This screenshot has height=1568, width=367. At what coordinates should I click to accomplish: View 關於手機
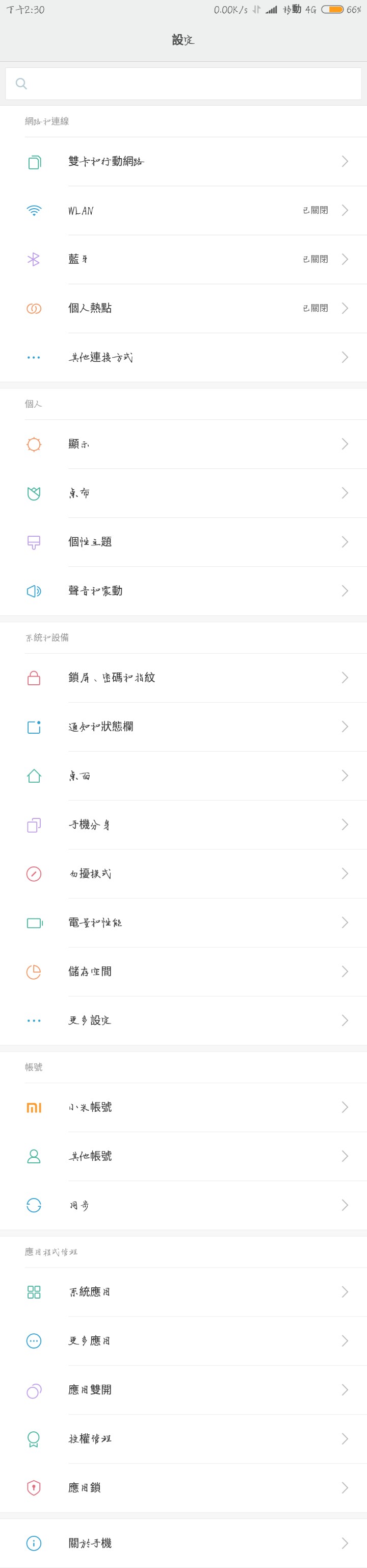(x=183, y=1543)
